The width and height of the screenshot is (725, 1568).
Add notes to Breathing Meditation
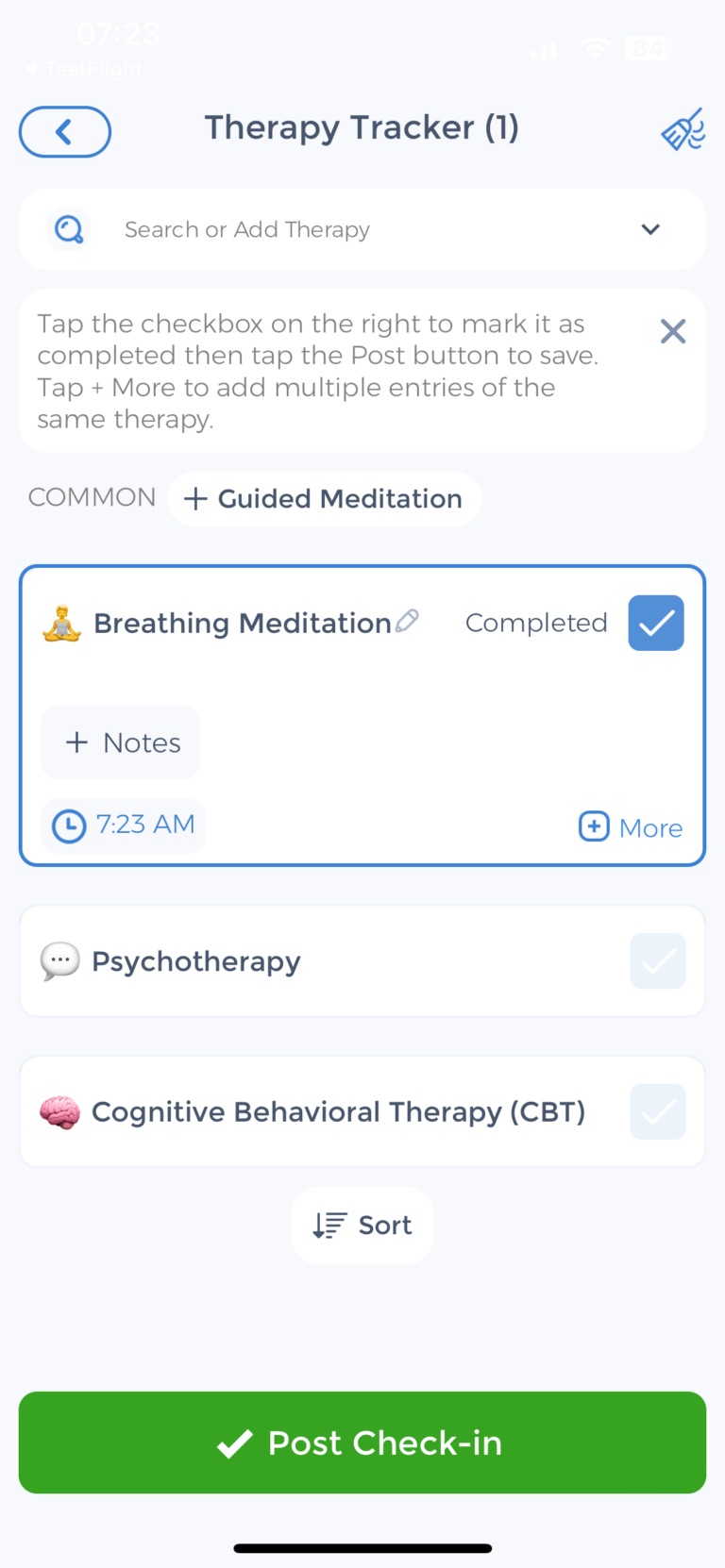pyautogui.click(x=121, y=742)
